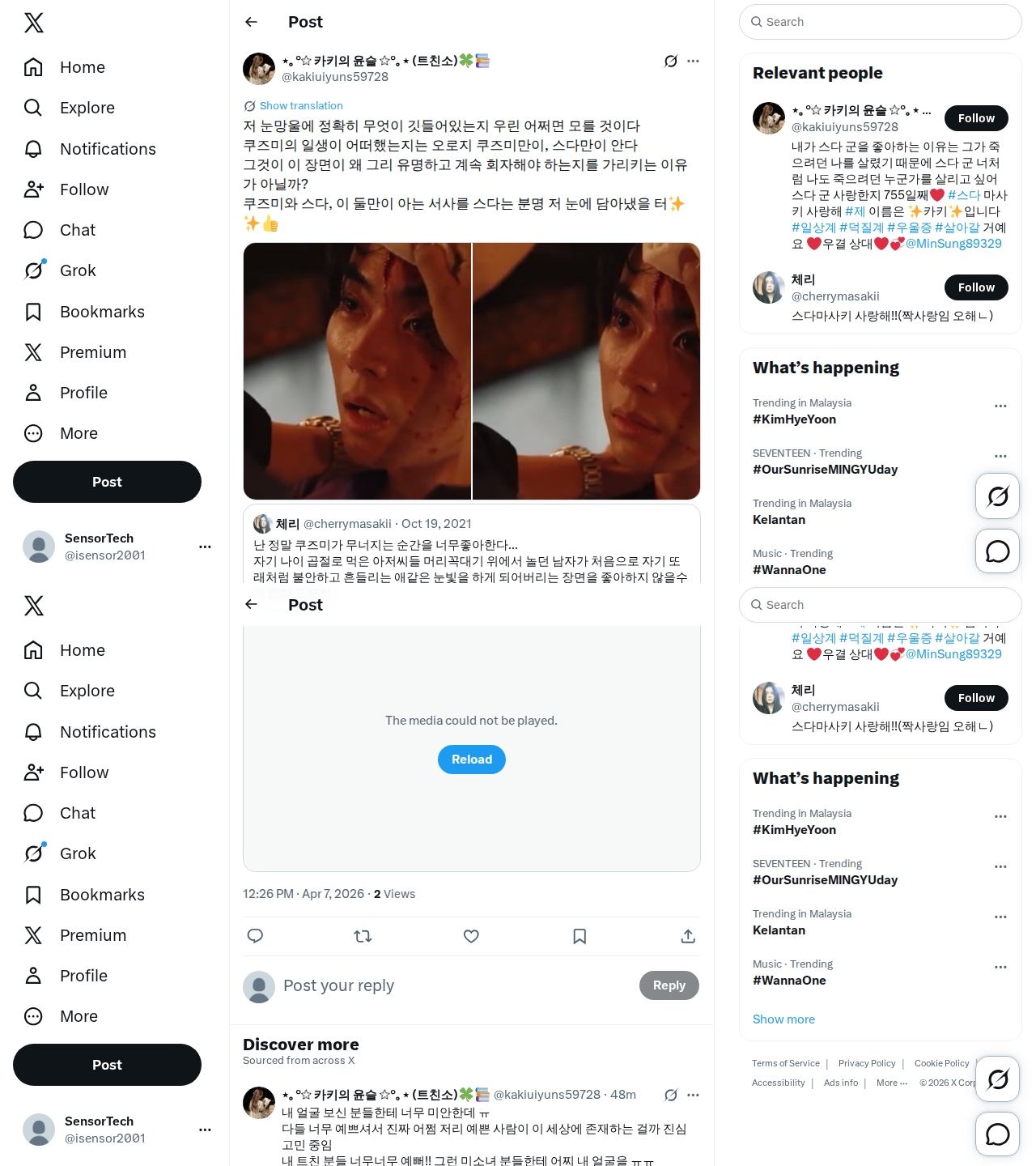1036x1166 pixels.
Task: Bookmark the main post
Action: pyautogui.click(x=580, y=936)
